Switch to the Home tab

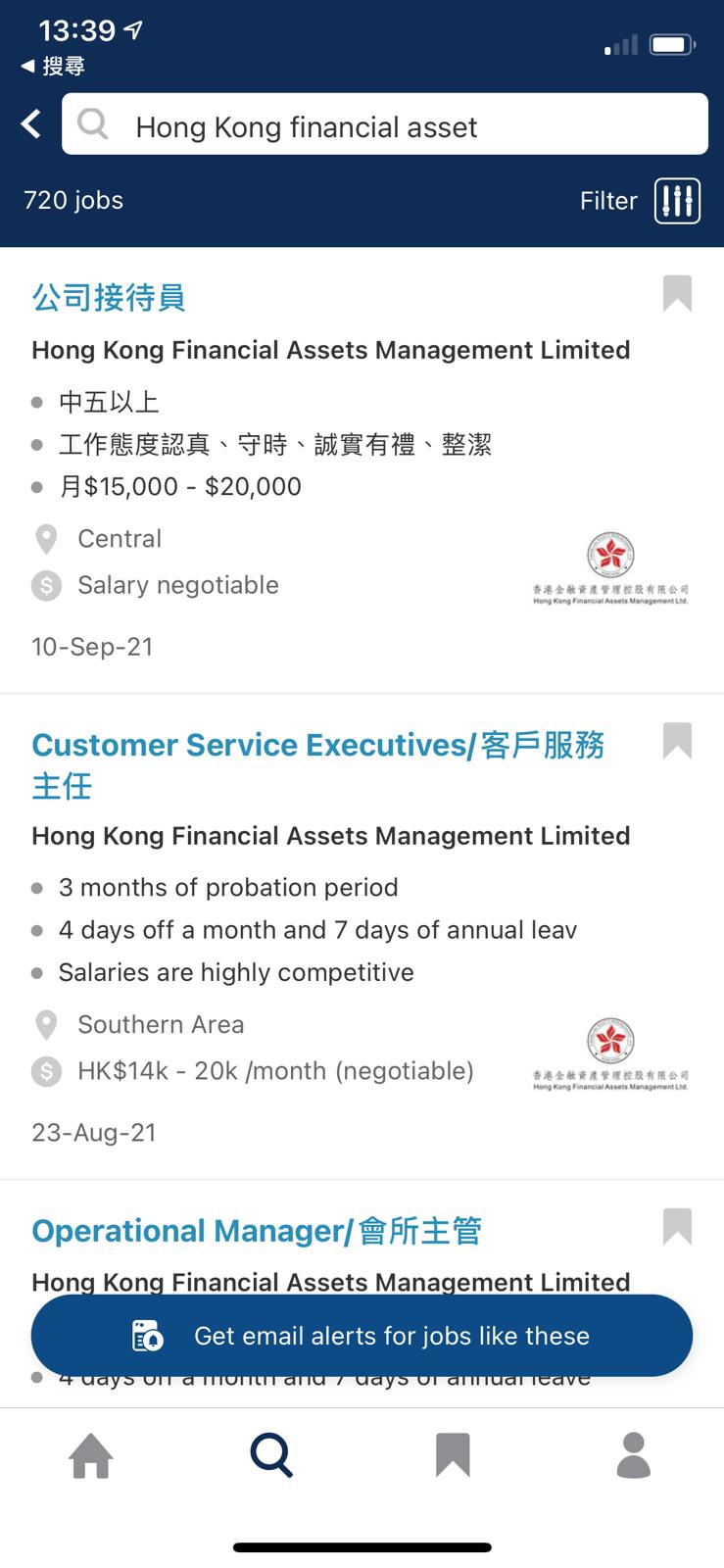pos(91,1454)
